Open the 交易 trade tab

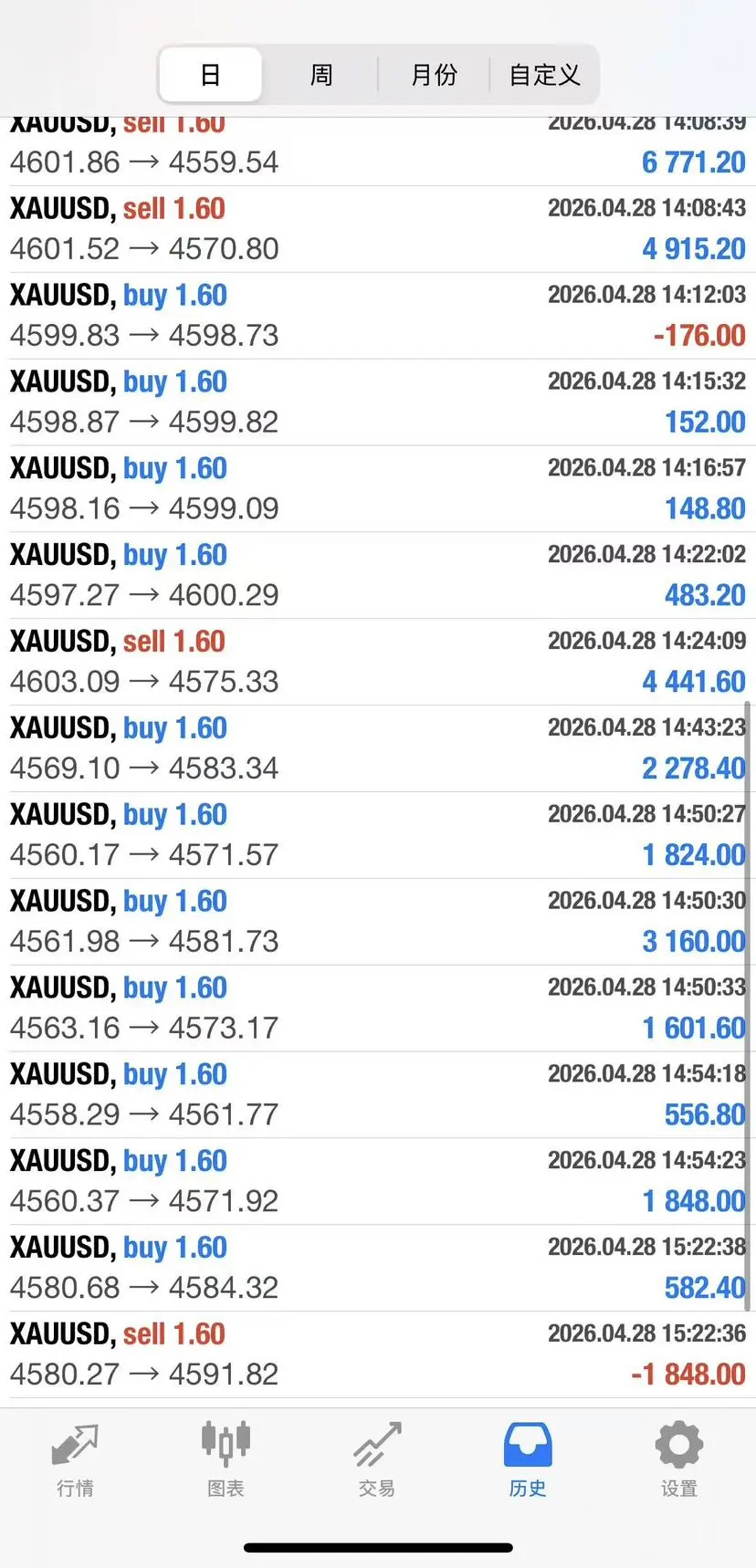tap(376, 1459)
